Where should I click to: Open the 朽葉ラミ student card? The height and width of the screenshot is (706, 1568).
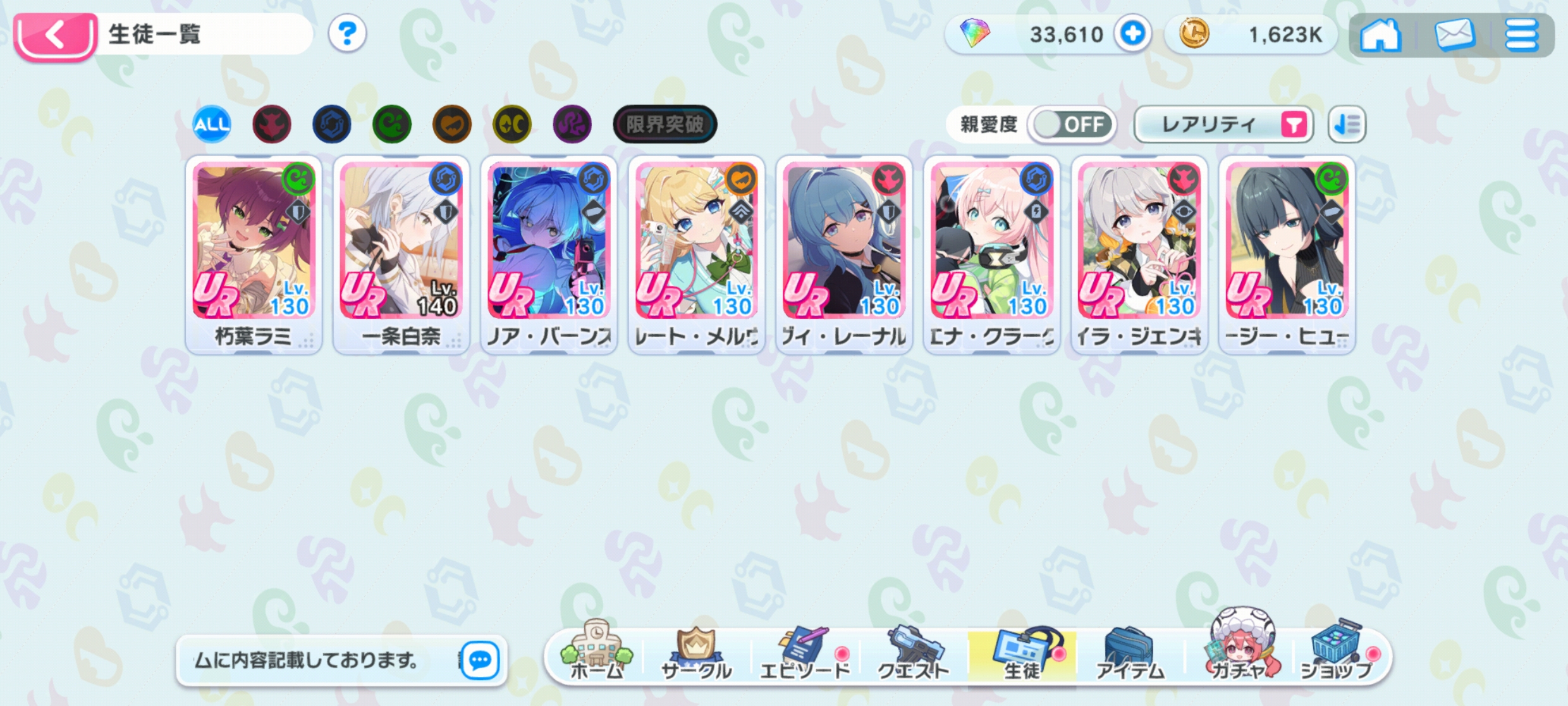[254, 253]
